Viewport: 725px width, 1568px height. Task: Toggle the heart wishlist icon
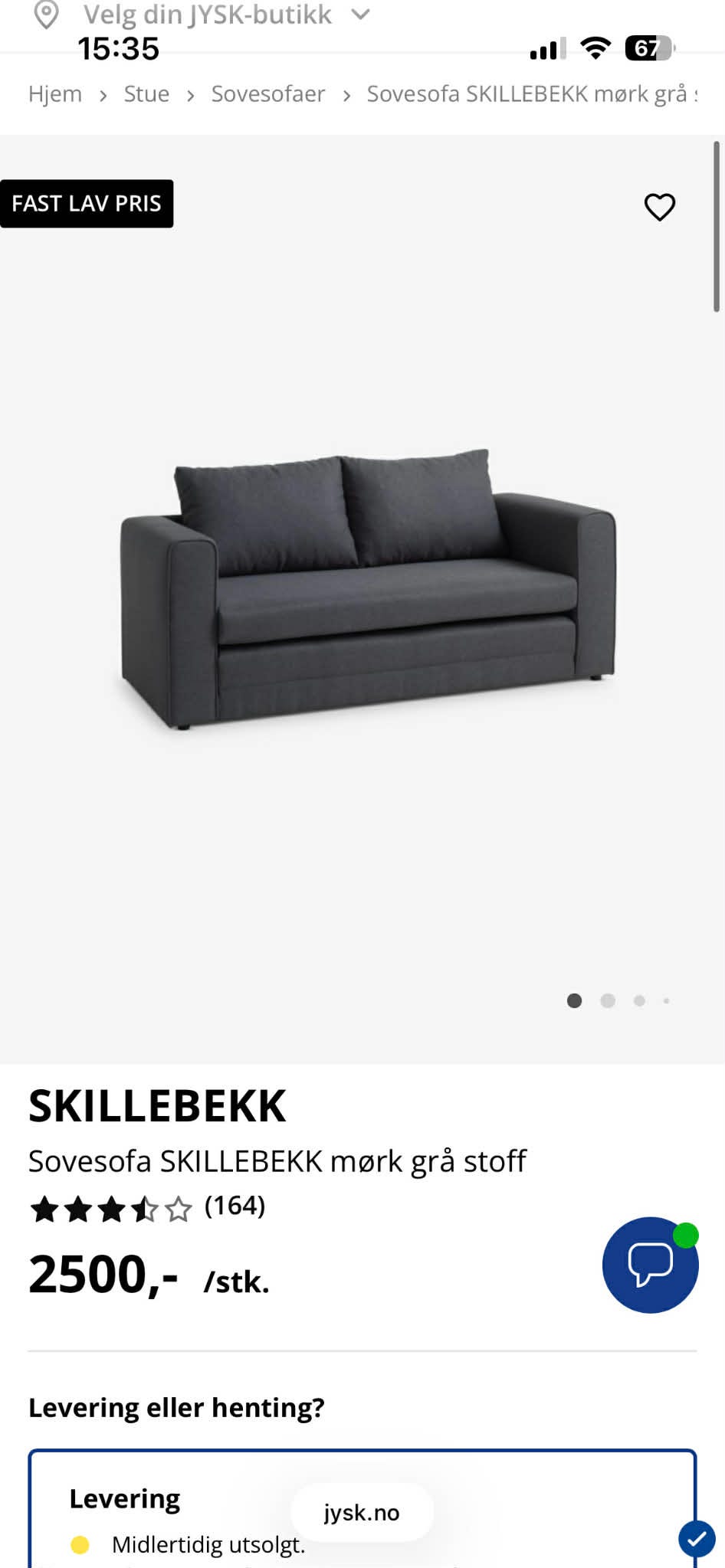point(661,206)
